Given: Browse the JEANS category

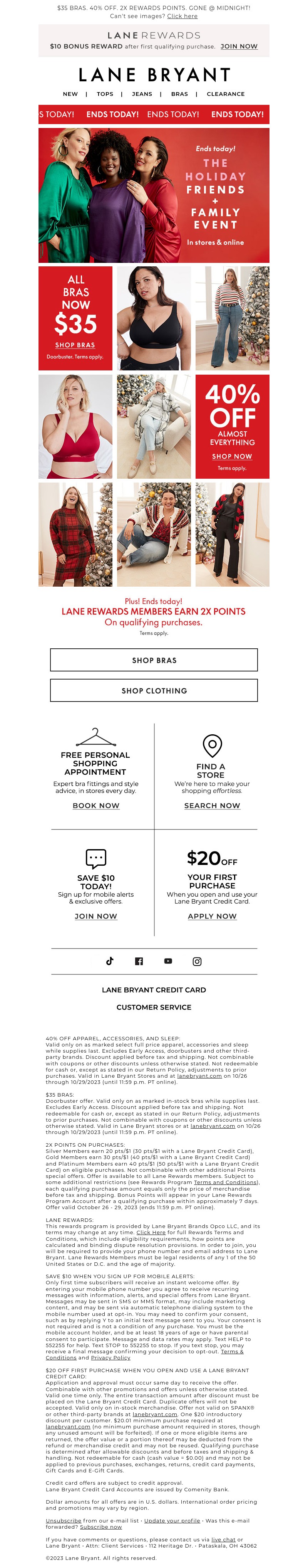Looking at the screenshot, I should (142, 94).
